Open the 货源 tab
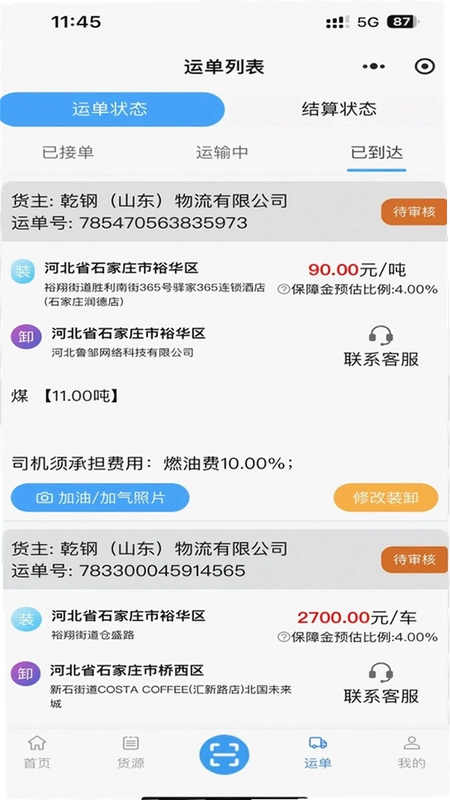This screenshot has height=800, width=450. coord(131,753)
